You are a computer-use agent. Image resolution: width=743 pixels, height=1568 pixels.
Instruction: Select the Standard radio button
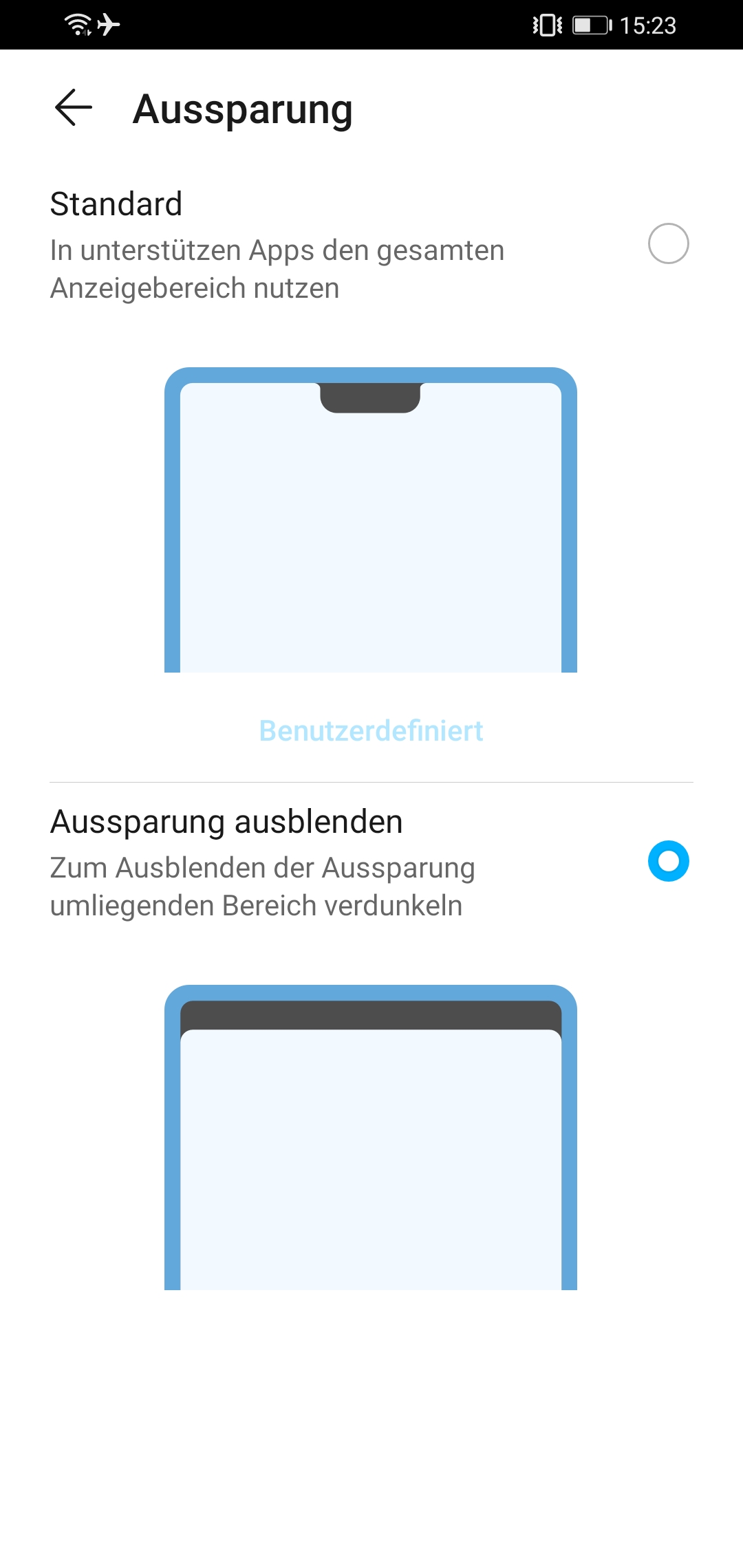coord(668,243)
